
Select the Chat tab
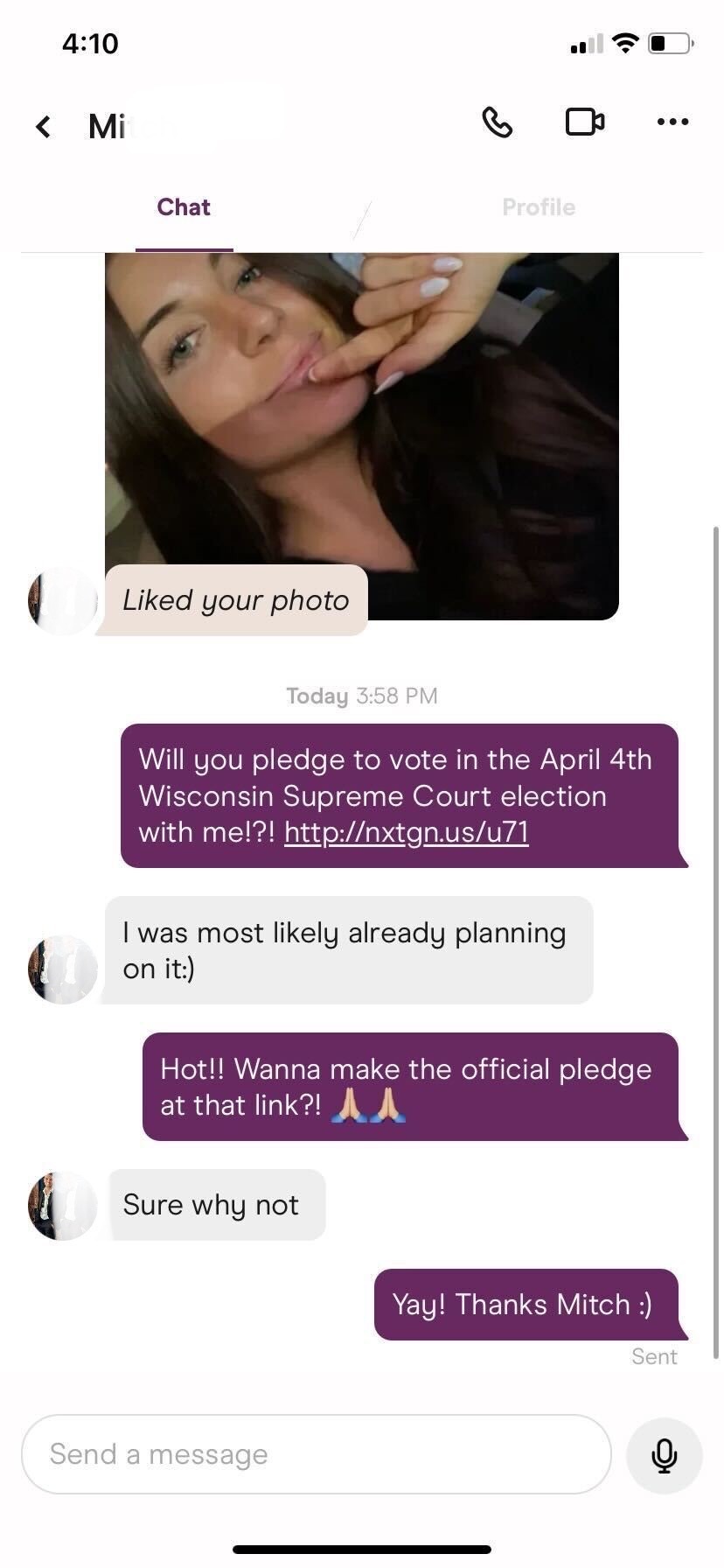point(184,207)
